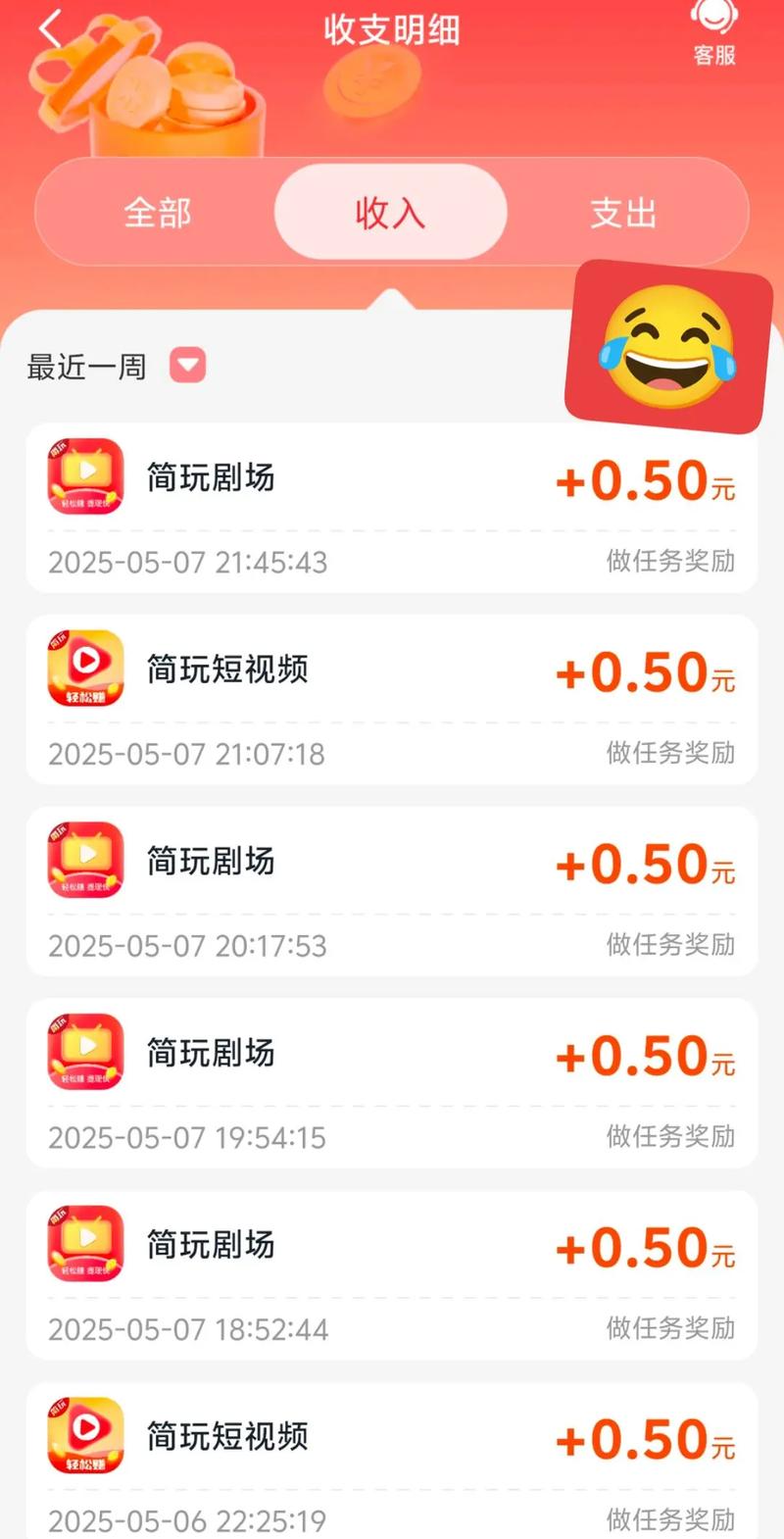Tap 做任务奖励 label on the top entry
The image size is (784, 1539).
point(672,560)
